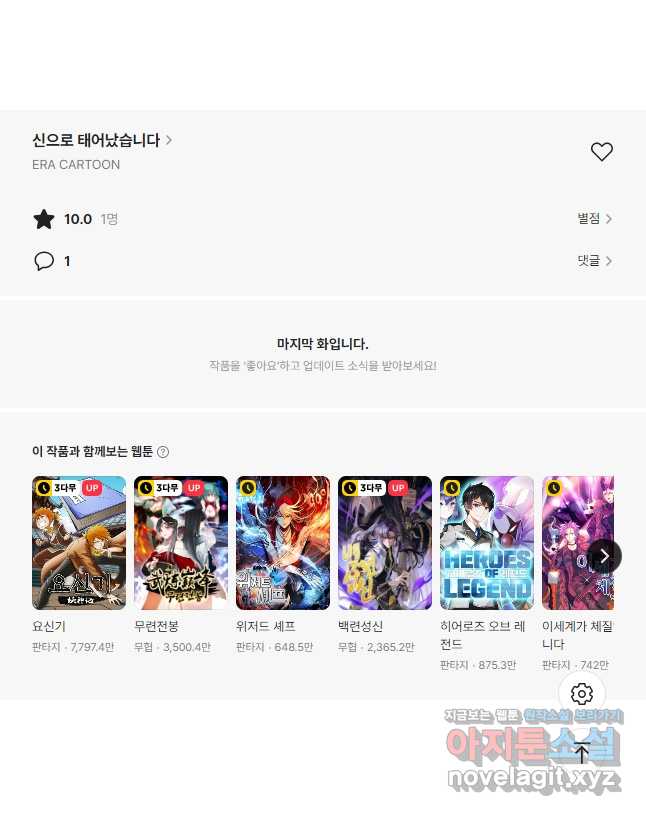Open the 댓글 comments section
The width and height of the screenshot is (646, 816).
pos(594,261)
